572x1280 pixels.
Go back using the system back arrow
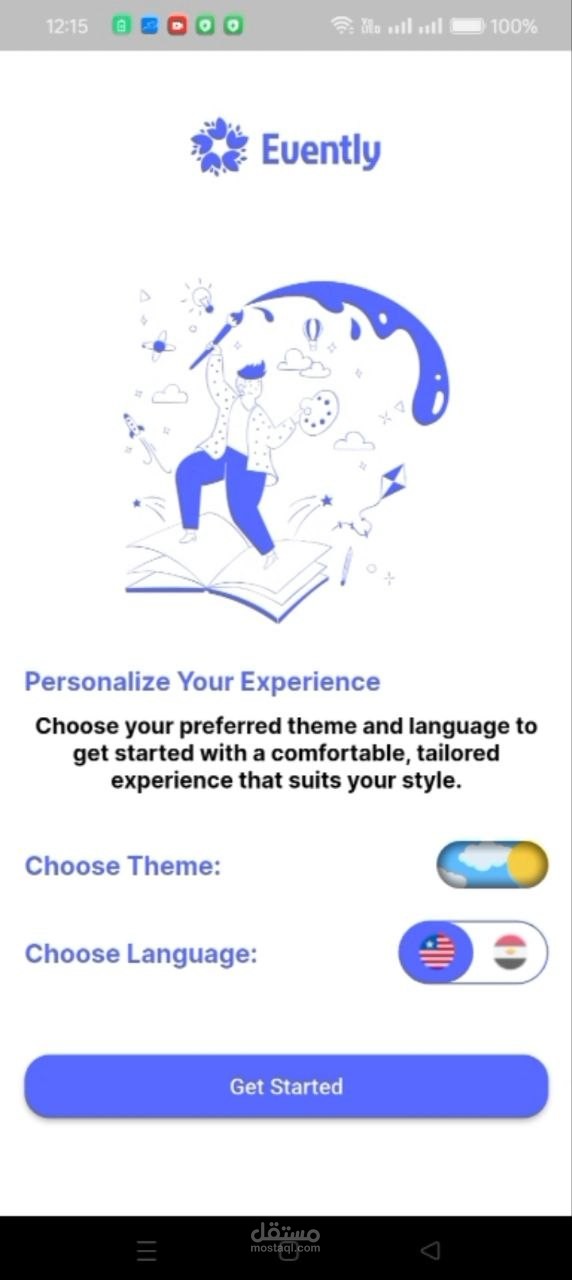[x=430, y=1250]
